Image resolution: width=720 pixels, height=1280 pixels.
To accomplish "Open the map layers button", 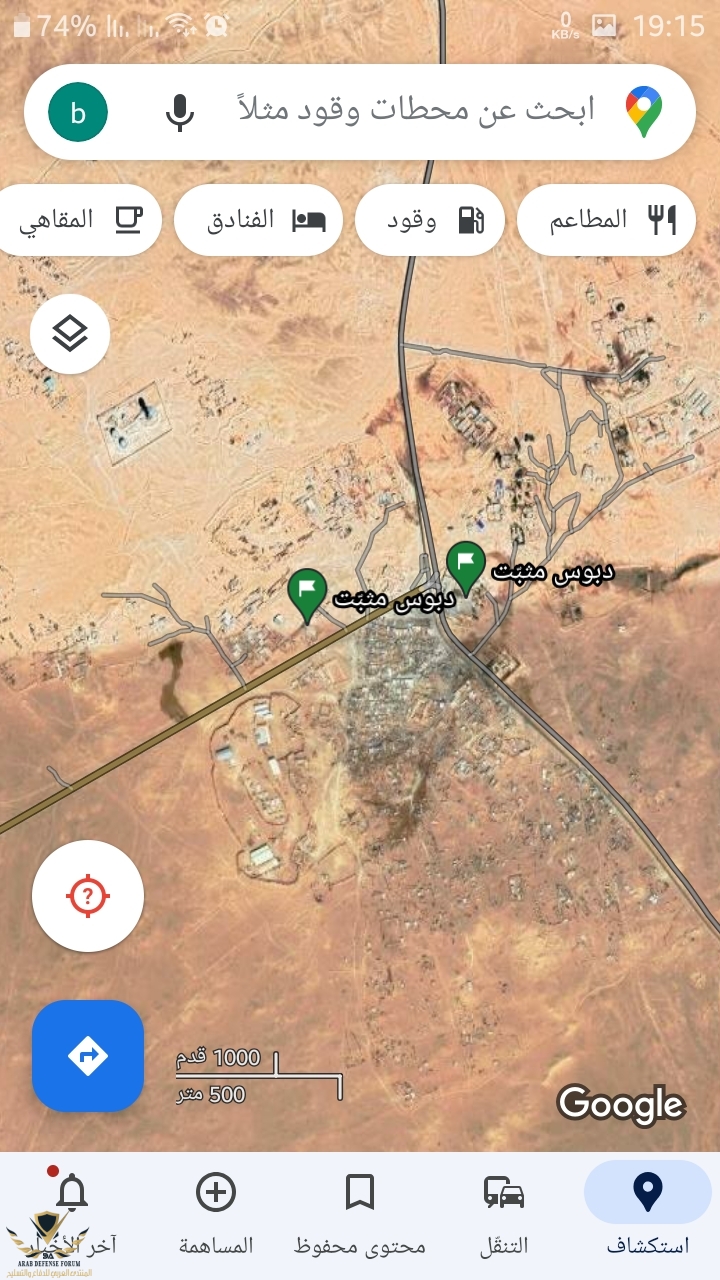I will point(70,334).
